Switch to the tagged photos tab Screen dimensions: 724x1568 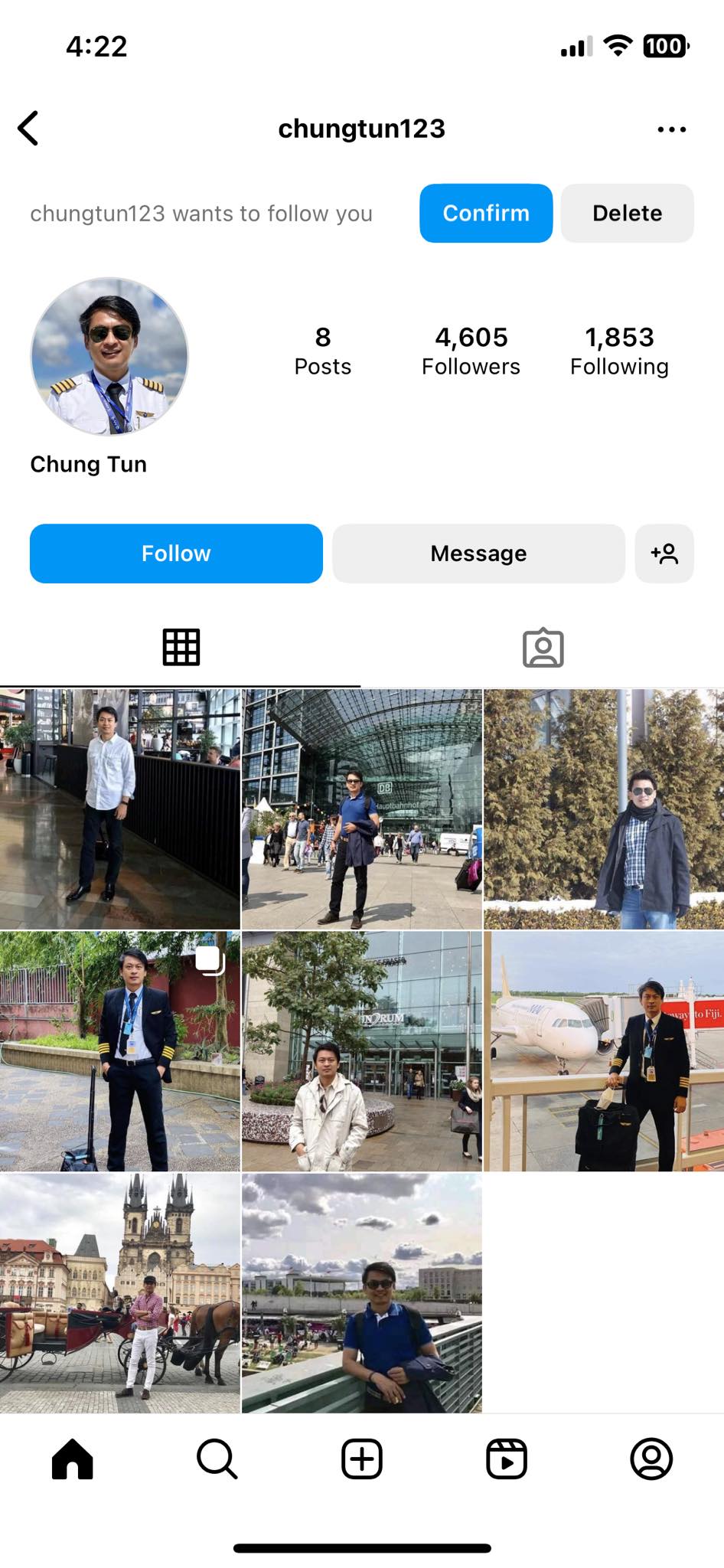pos(543,648)
